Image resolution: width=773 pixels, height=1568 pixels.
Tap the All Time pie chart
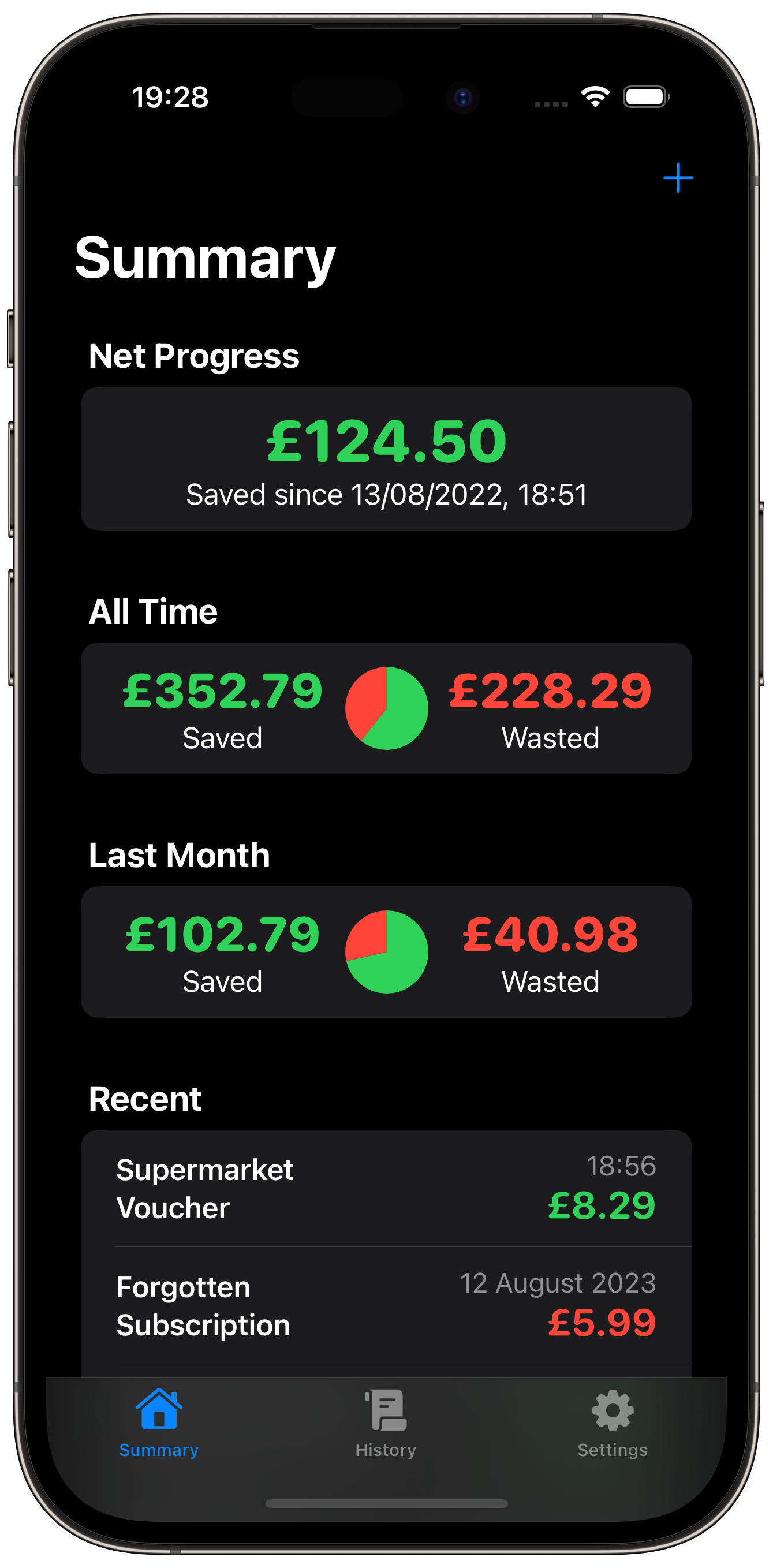click(386, 707)
